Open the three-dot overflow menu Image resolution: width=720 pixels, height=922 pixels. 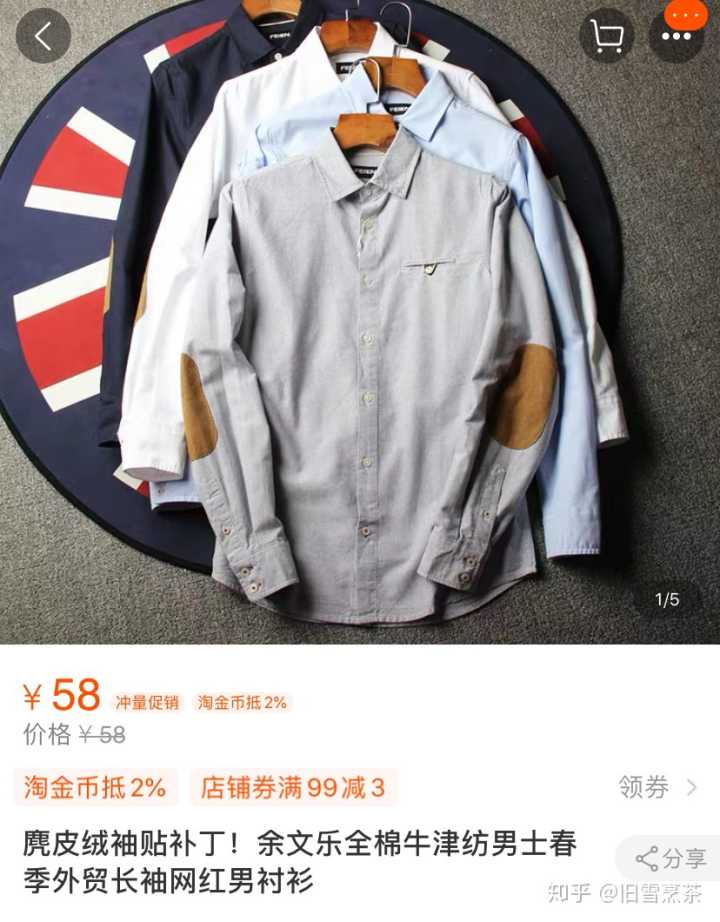(677, 36)
